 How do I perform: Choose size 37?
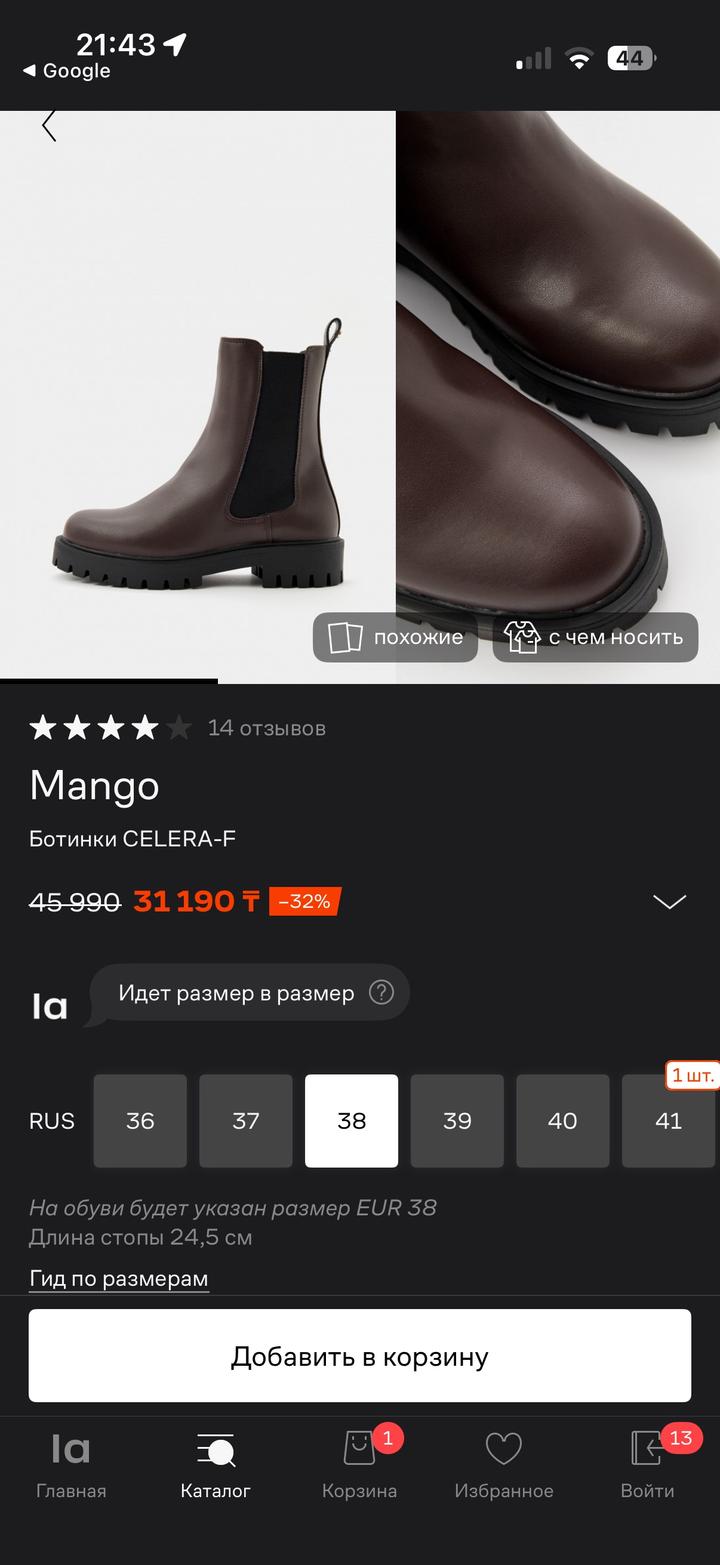(x=246, y=1121)
